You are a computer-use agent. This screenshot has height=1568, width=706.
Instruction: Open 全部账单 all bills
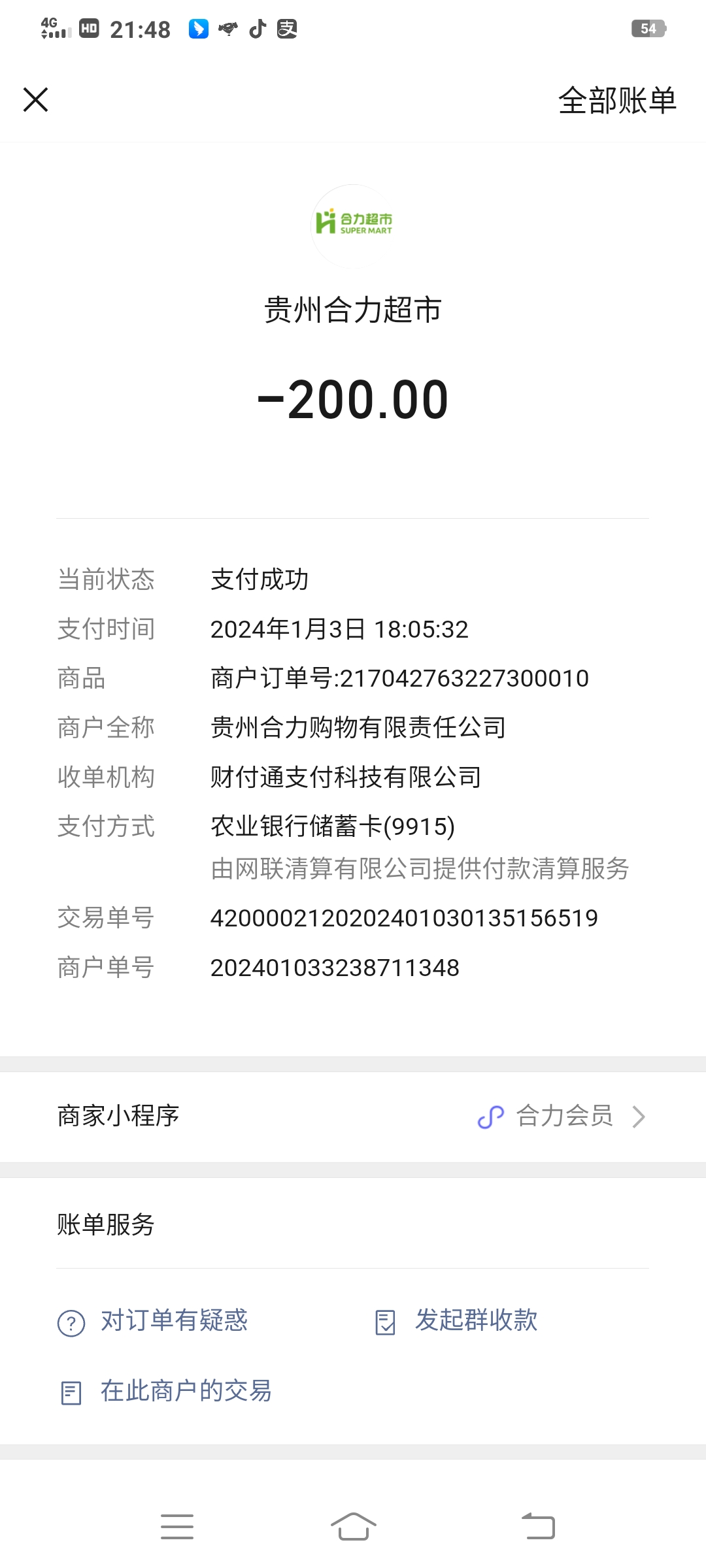pyautogui.click(x=616, y=101)
